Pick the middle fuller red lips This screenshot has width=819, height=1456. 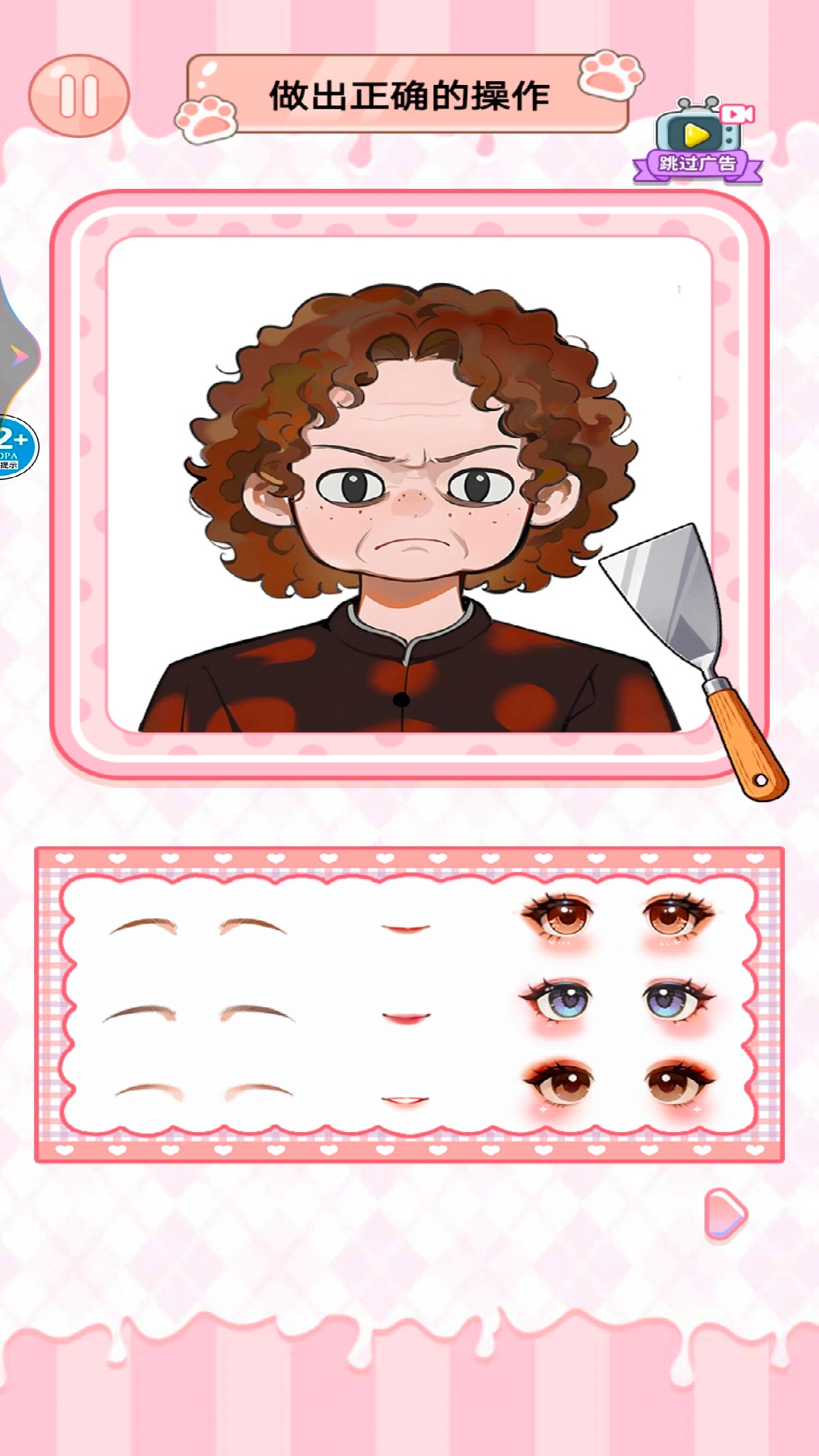(x=406, y=1017)
